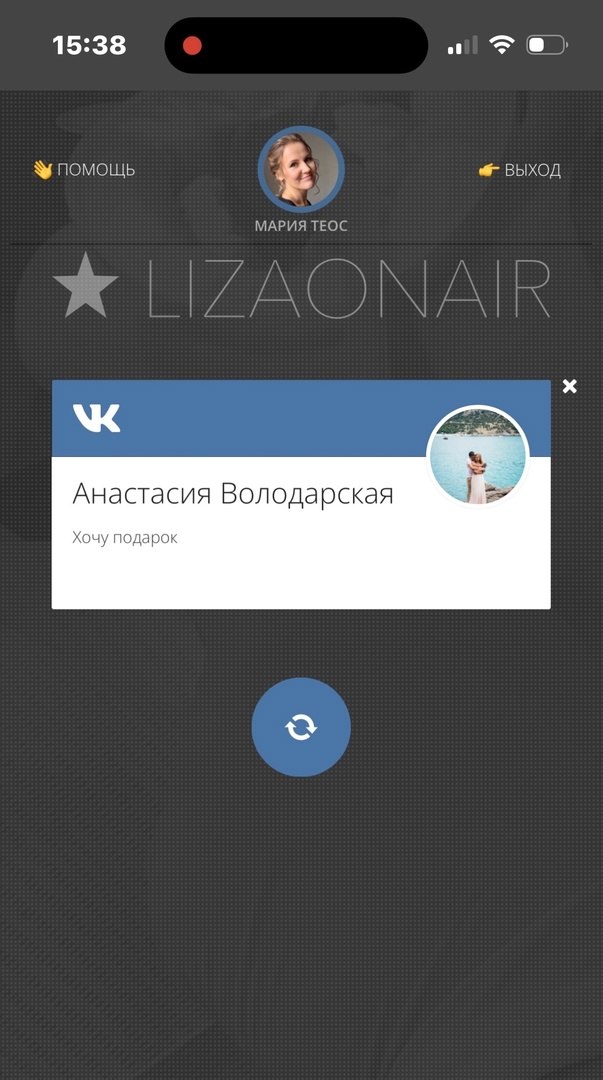Viewport: 603px width, 1080px height.
Task: Tap the blue refresh button
Action: (301, 727)
